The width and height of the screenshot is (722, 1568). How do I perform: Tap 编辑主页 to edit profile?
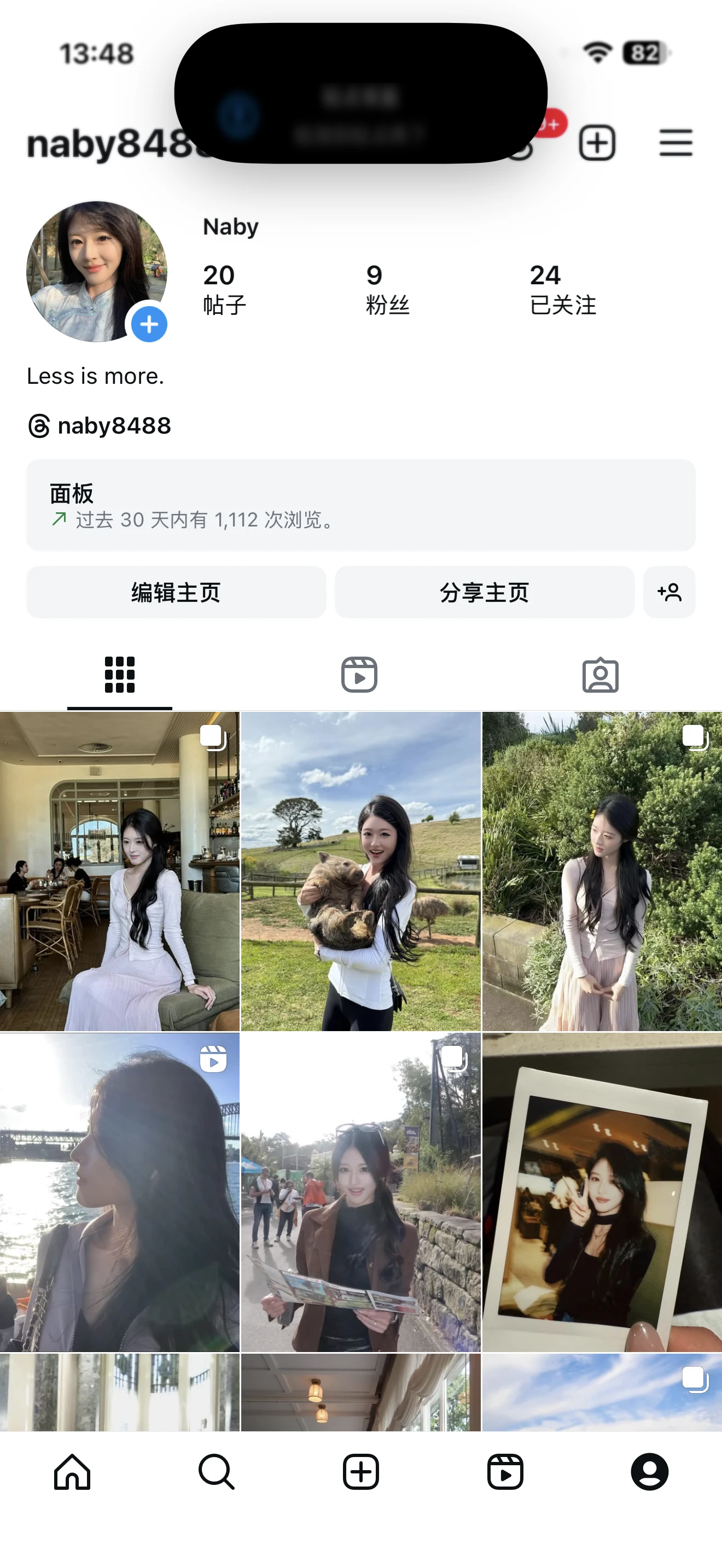(176, 592)
